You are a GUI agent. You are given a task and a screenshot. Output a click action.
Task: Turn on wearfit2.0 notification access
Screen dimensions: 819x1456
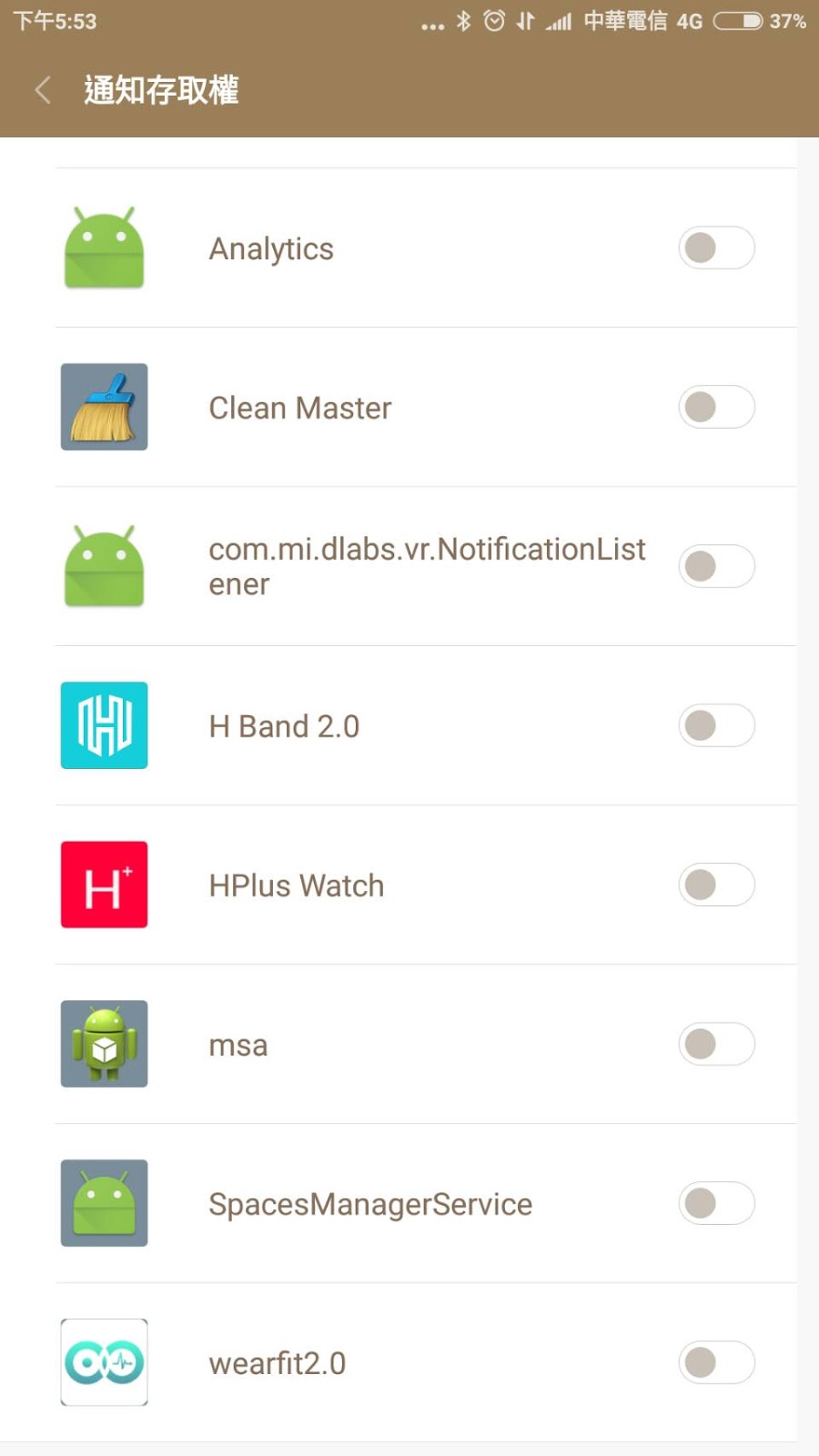tap(716, 1362)
